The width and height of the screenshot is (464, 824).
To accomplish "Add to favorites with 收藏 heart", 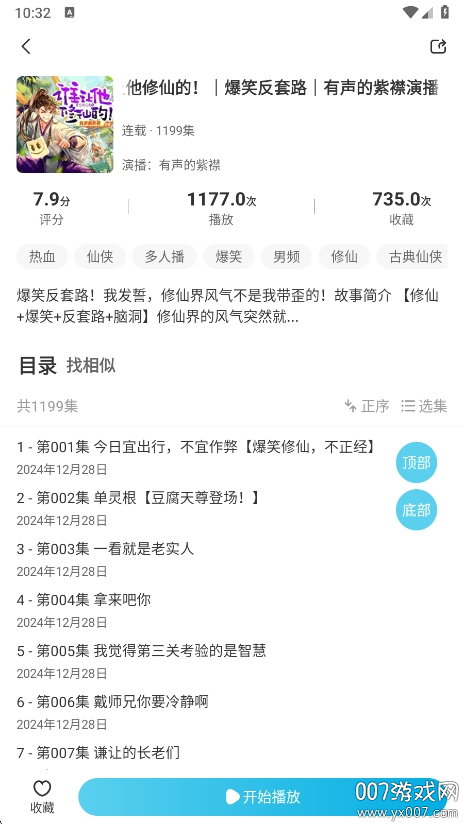I will point(42,797).
